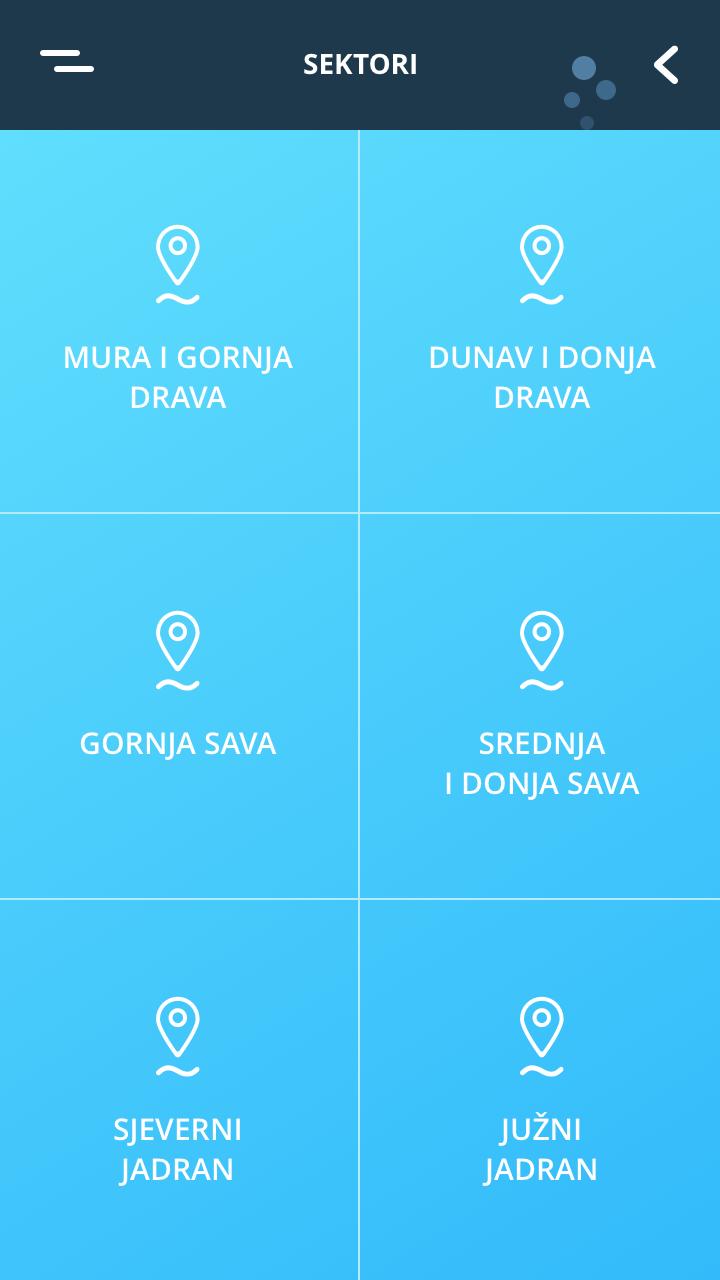720x1280 pixels.
Task: Tap the Južni Jadran sector tile
Action: point(541,1090)
